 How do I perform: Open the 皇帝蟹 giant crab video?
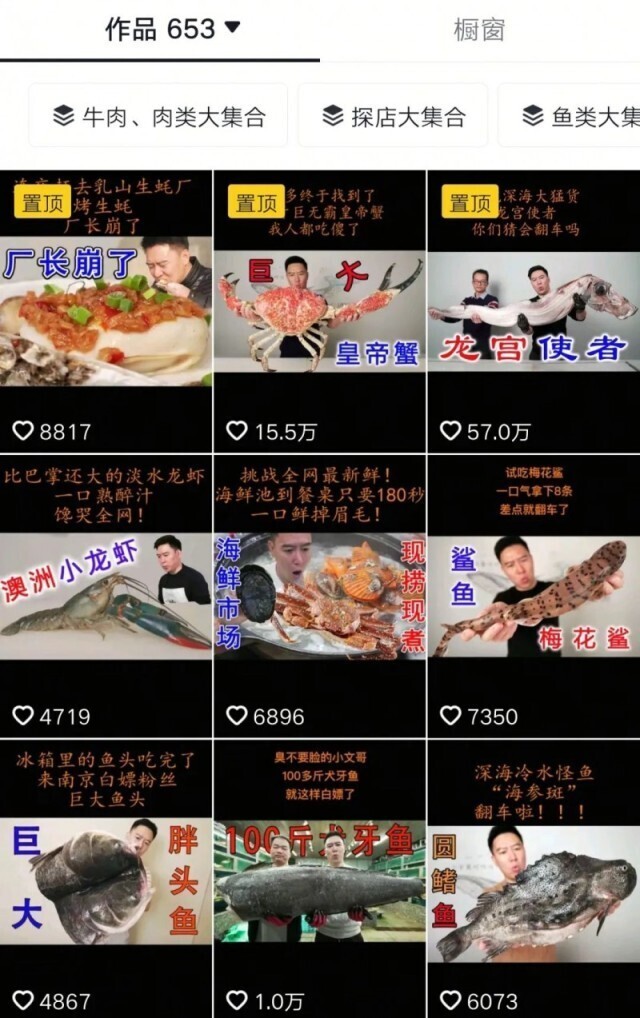tap(320, 311)
